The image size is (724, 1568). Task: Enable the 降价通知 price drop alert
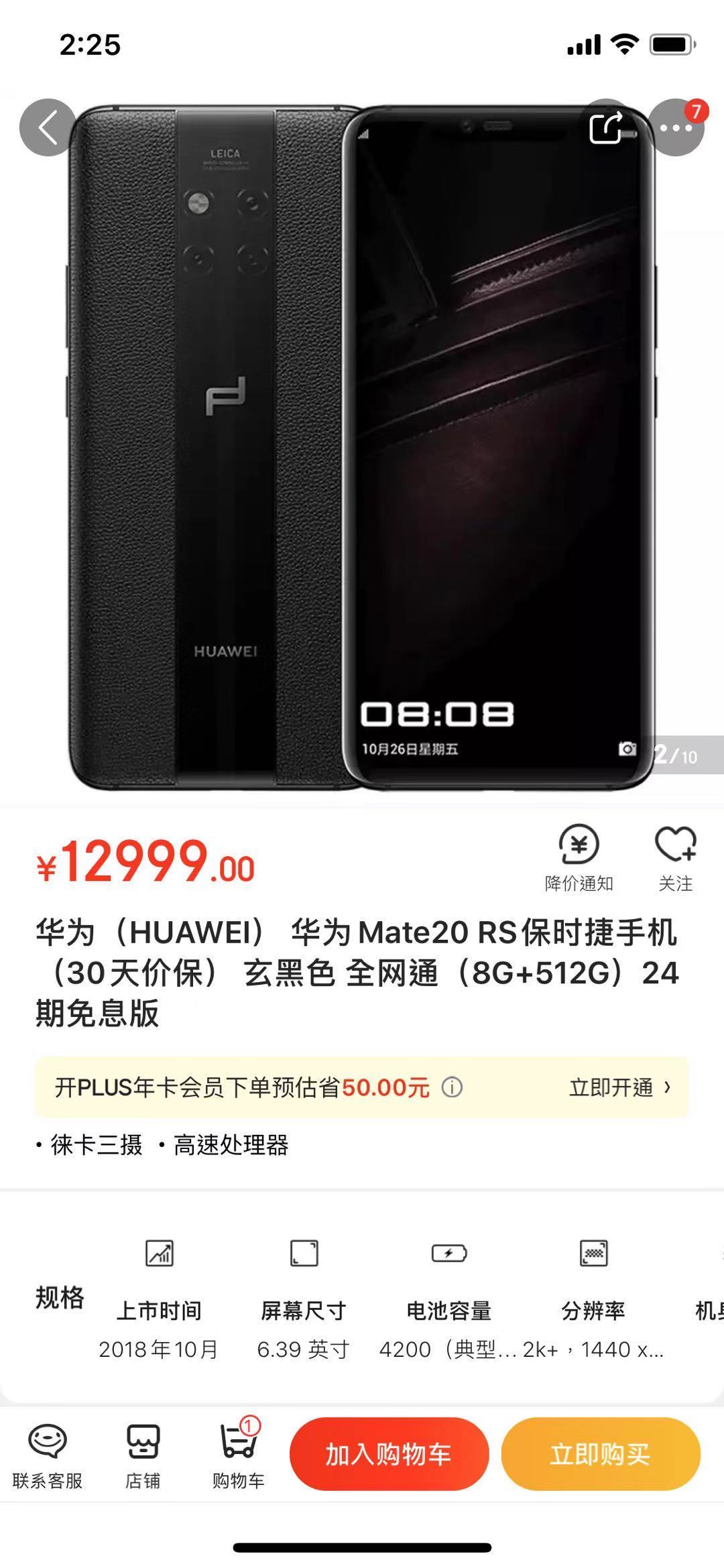pos(579,858)
